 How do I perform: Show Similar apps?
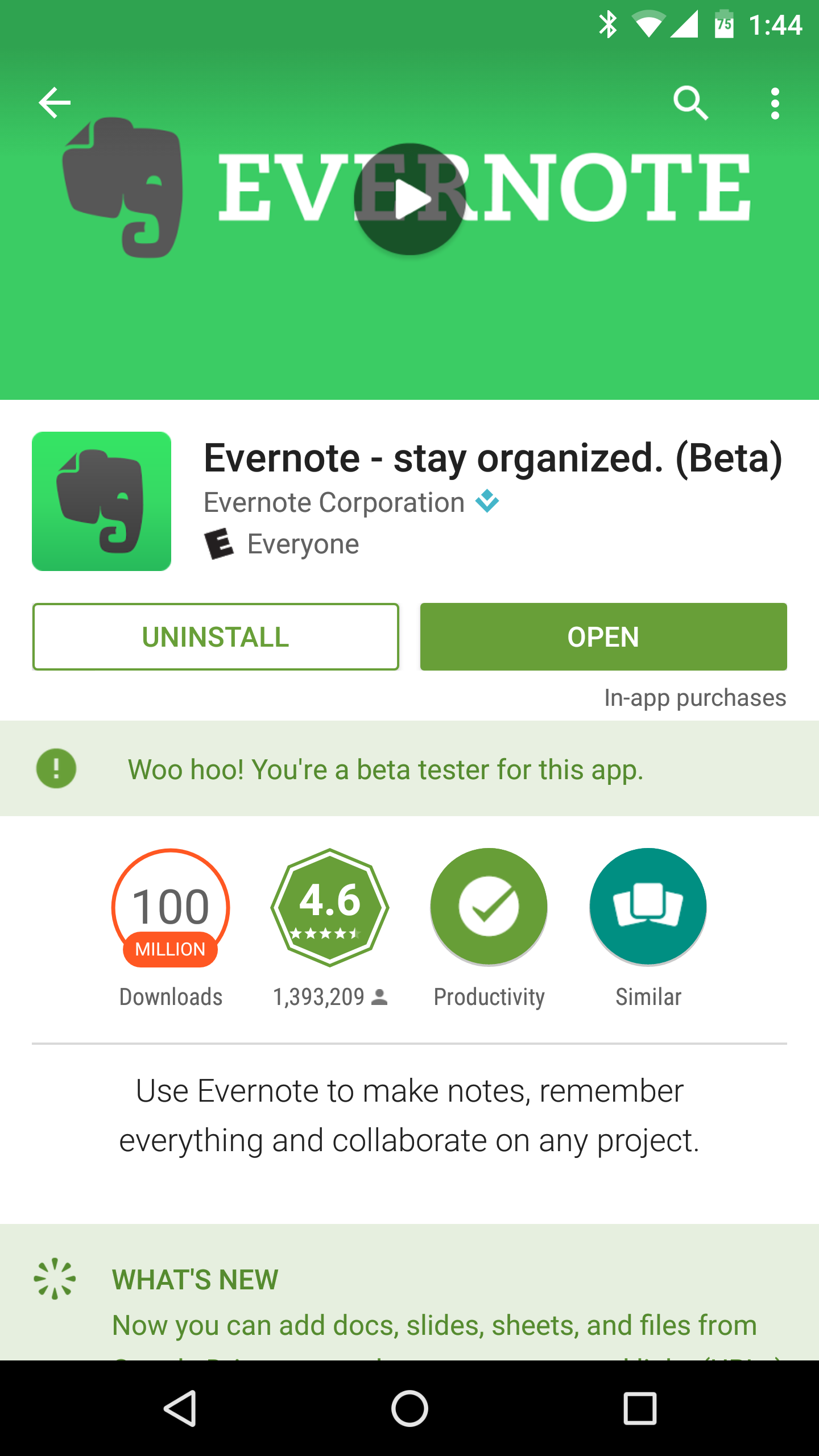point(648,907)
